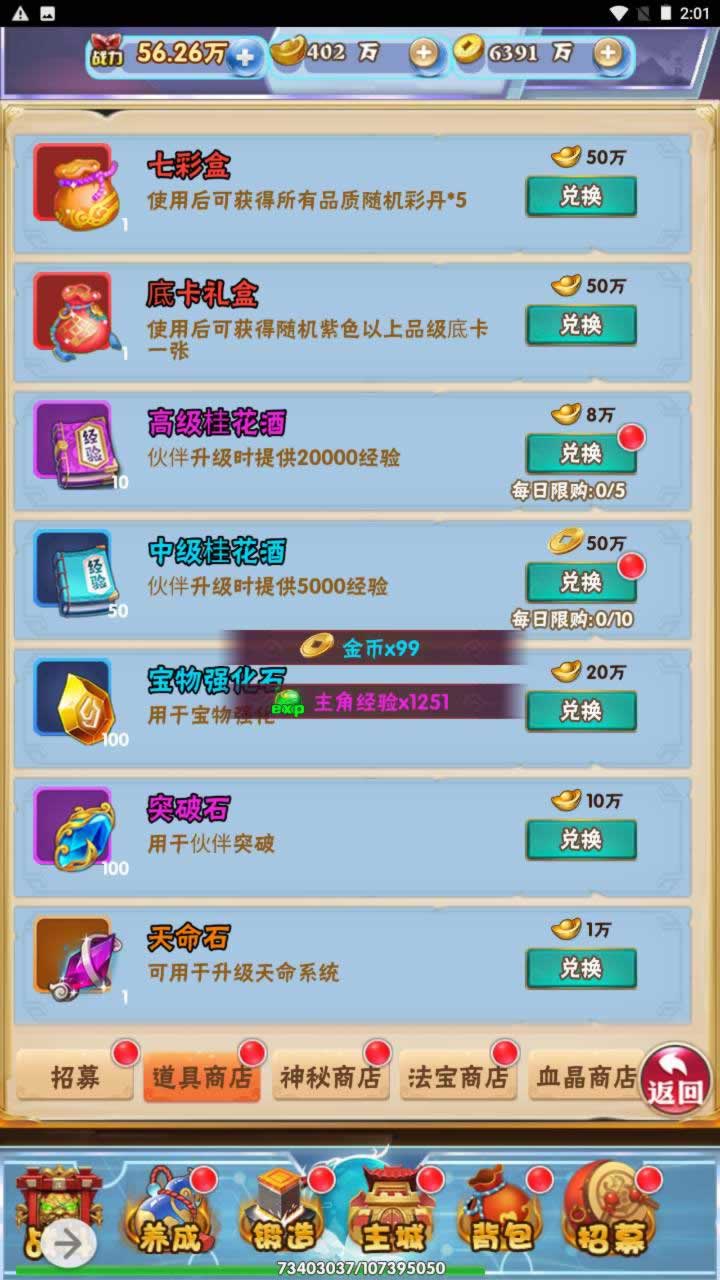Tap the plus button next to 战力
Viewport: 720px width, 1280px height.
[245, 56]
